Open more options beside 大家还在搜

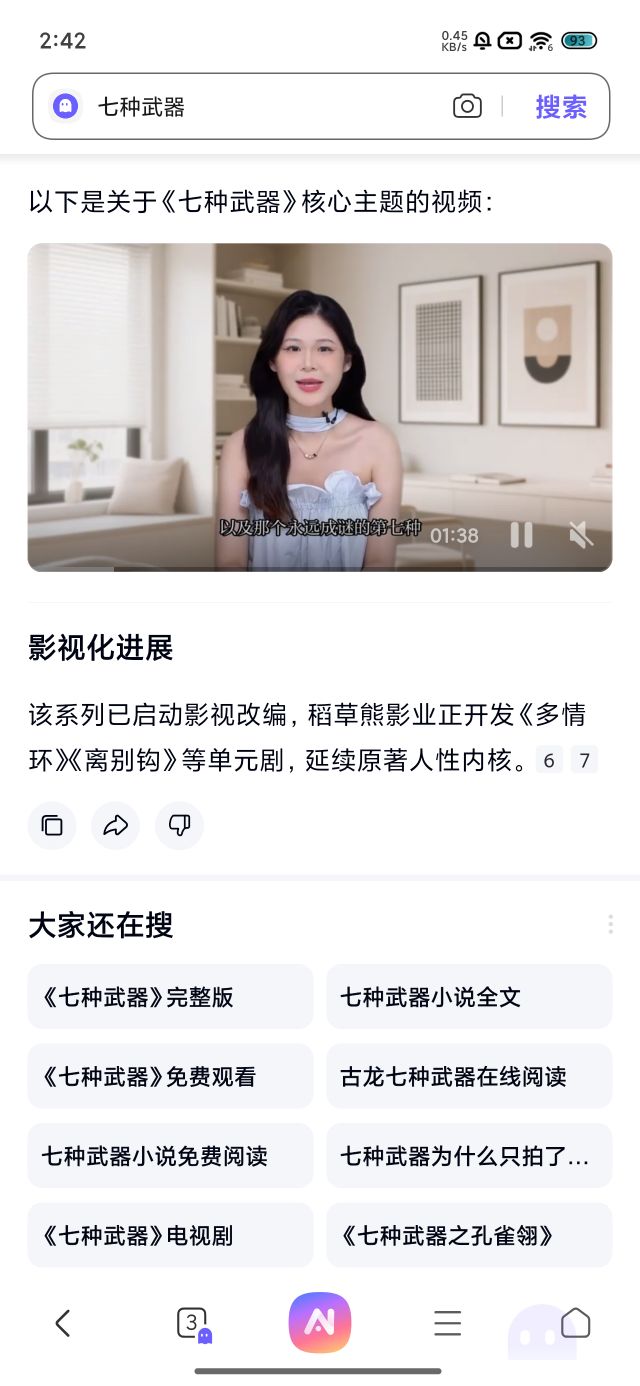pyautogui.click(x=610, y=924)
